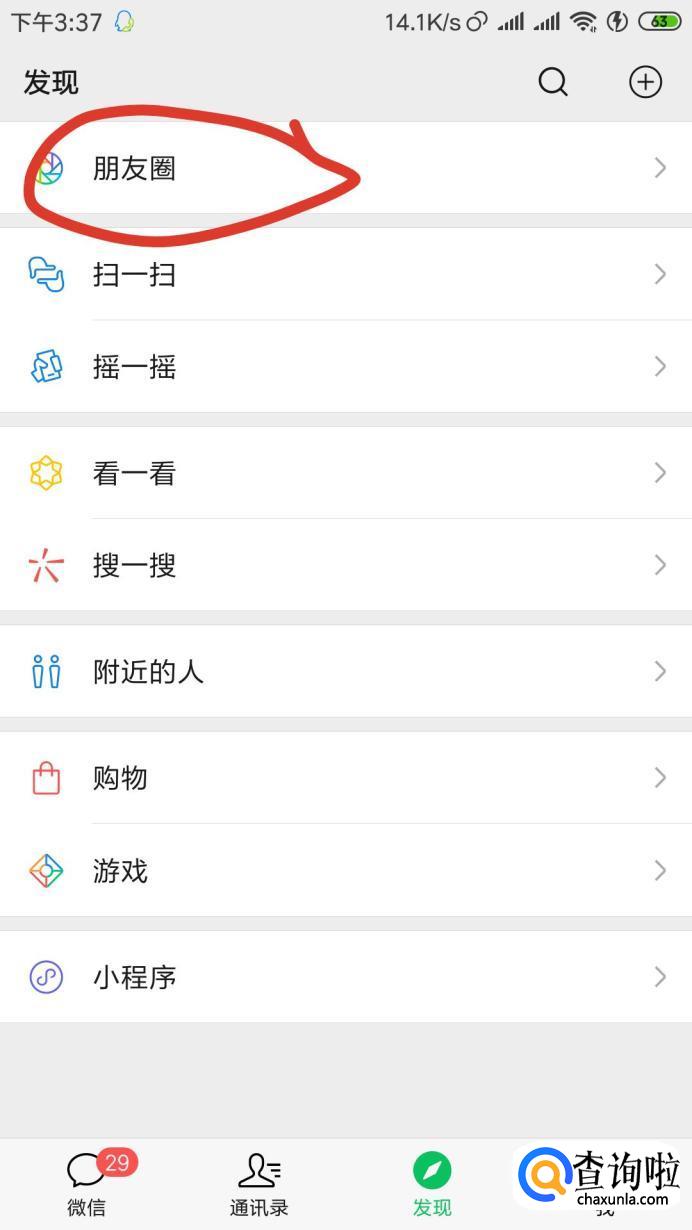Screen dimensions: 692x1230
Task: Open 扫一扫 scanner
Action: tap(346, 274)
